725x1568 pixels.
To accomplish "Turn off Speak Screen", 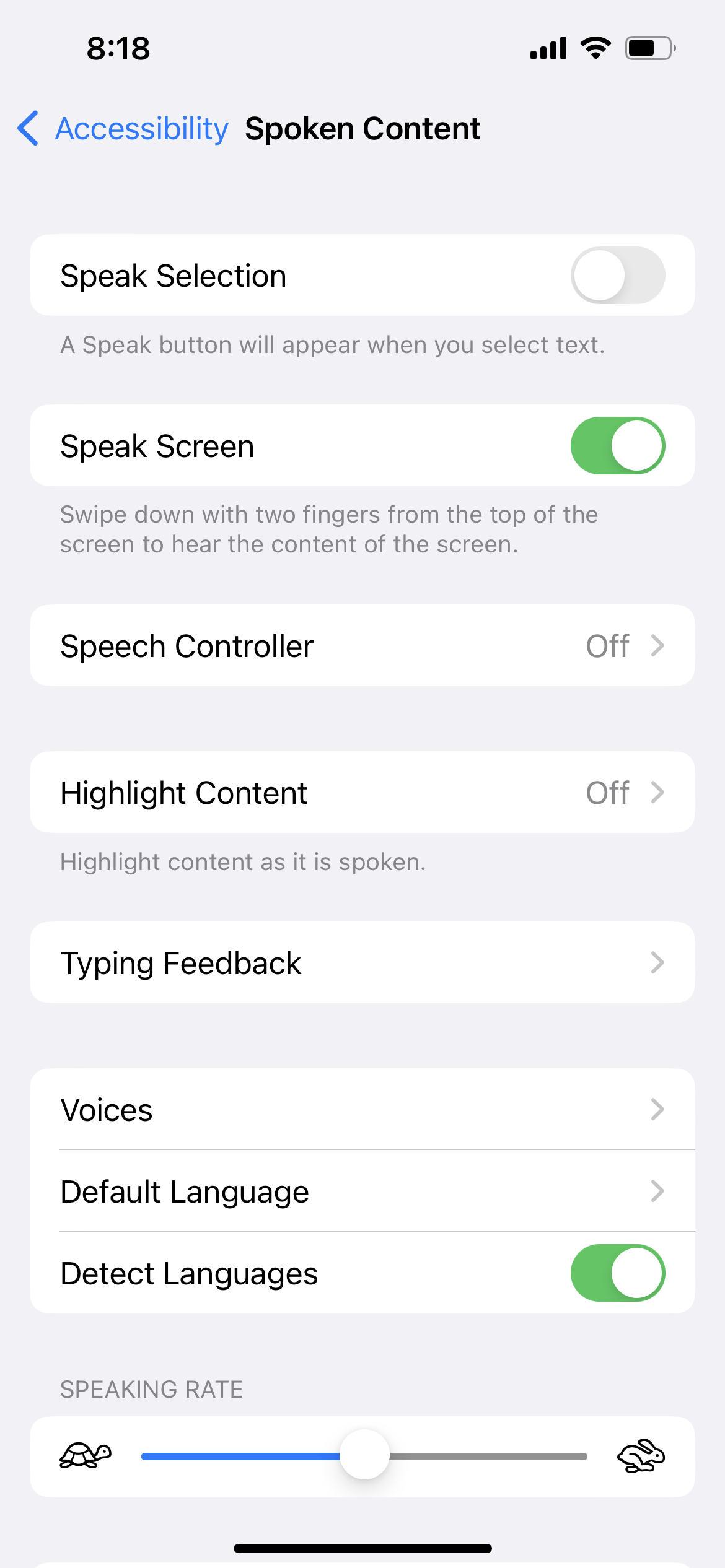I will (617, 446).
